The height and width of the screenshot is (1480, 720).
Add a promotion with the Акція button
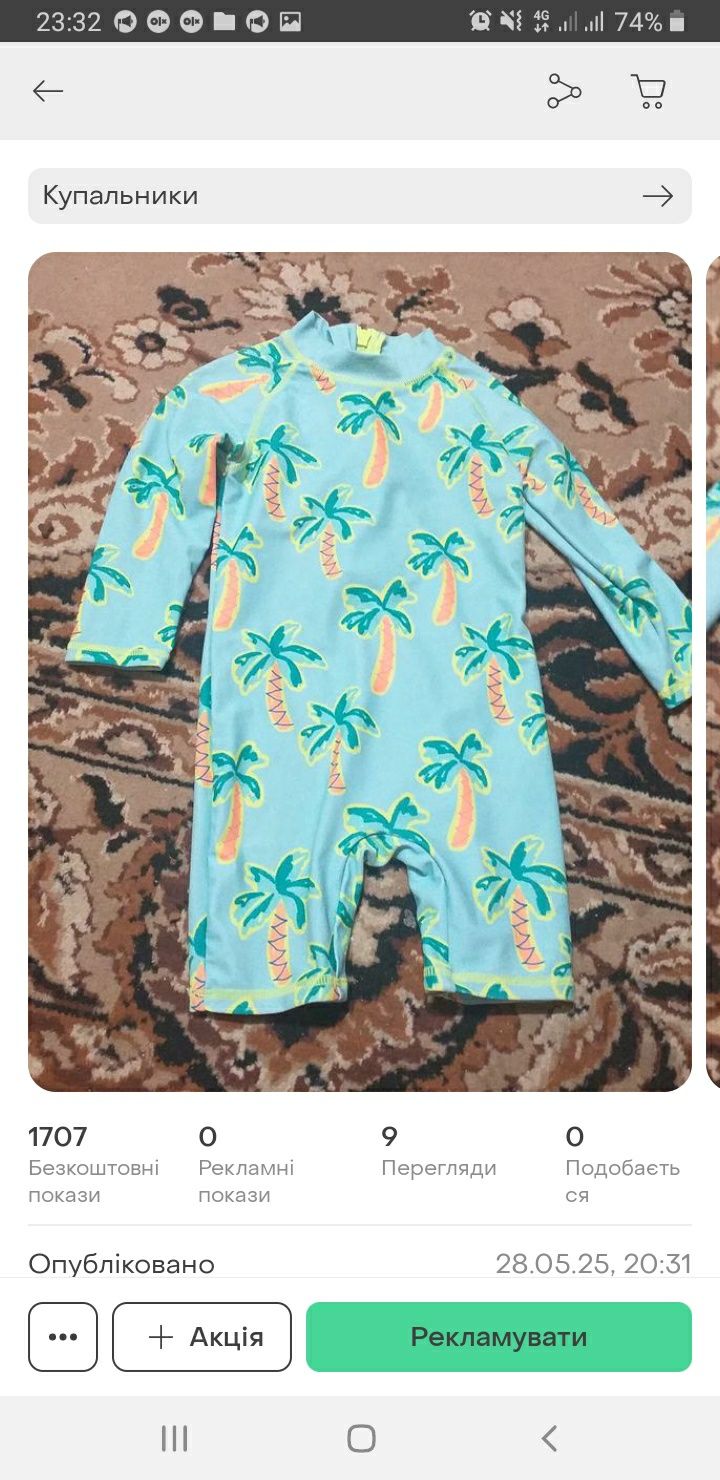202,1337
